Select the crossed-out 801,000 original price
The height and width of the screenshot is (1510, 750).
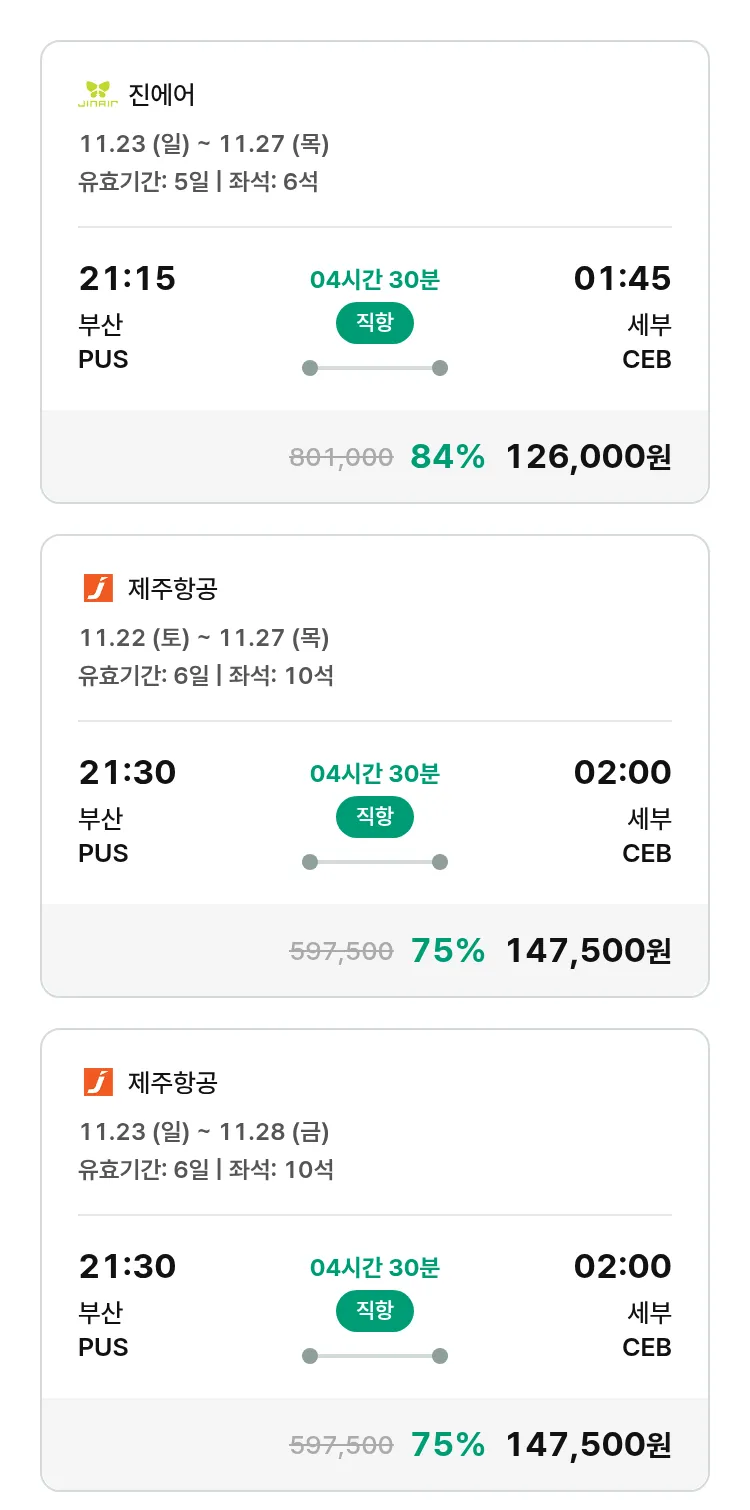[x=341, y=456]
